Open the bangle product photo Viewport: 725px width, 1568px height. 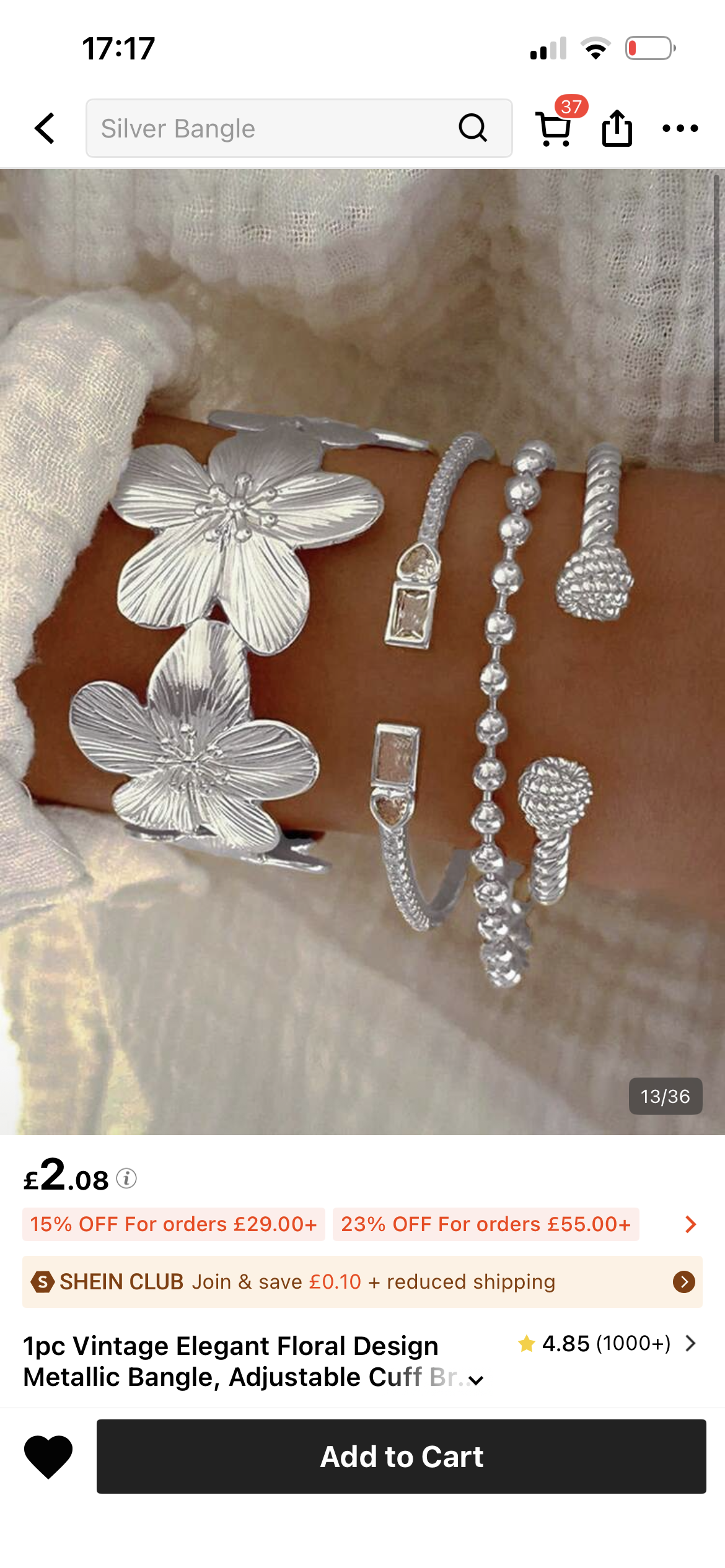coord(362,650)
